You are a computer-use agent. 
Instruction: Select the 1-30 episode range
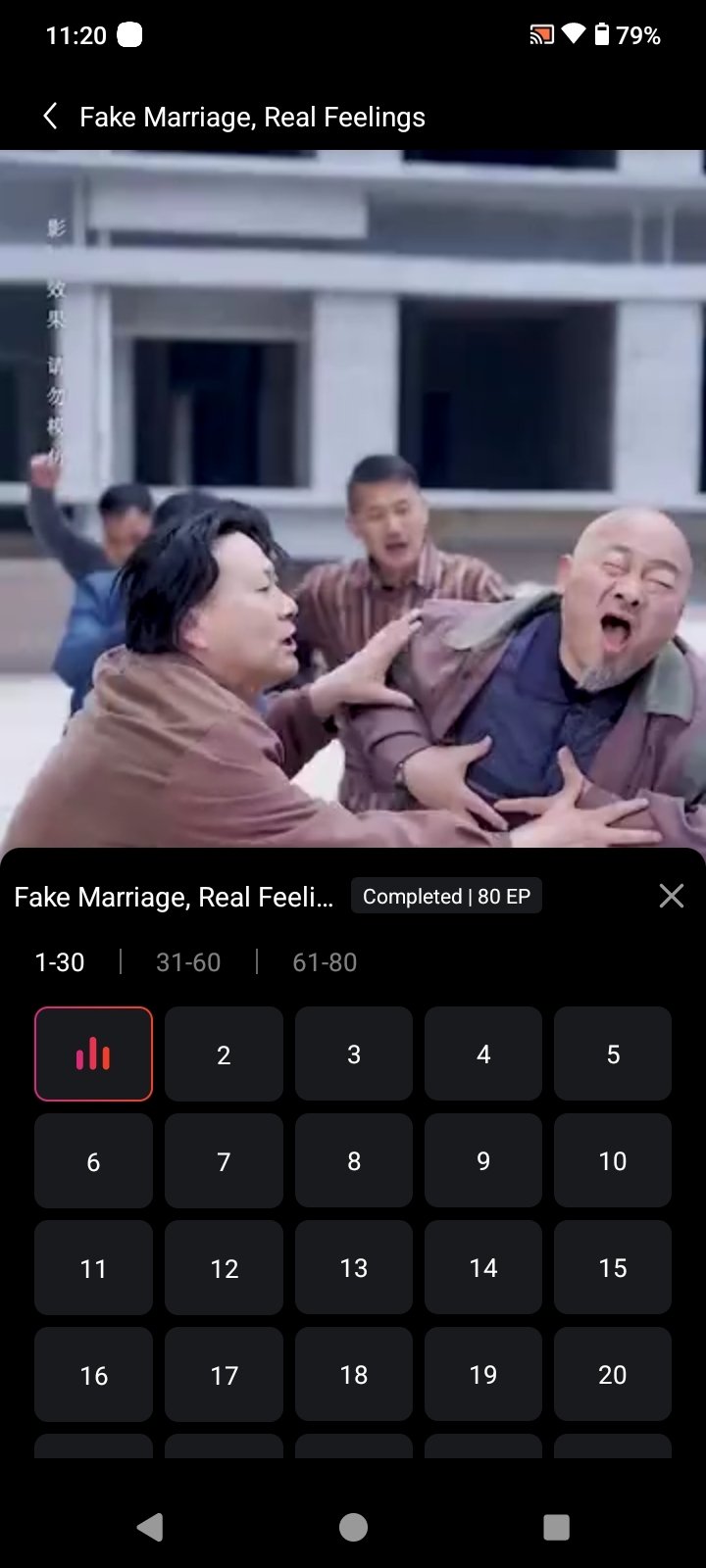pos(60,962)
